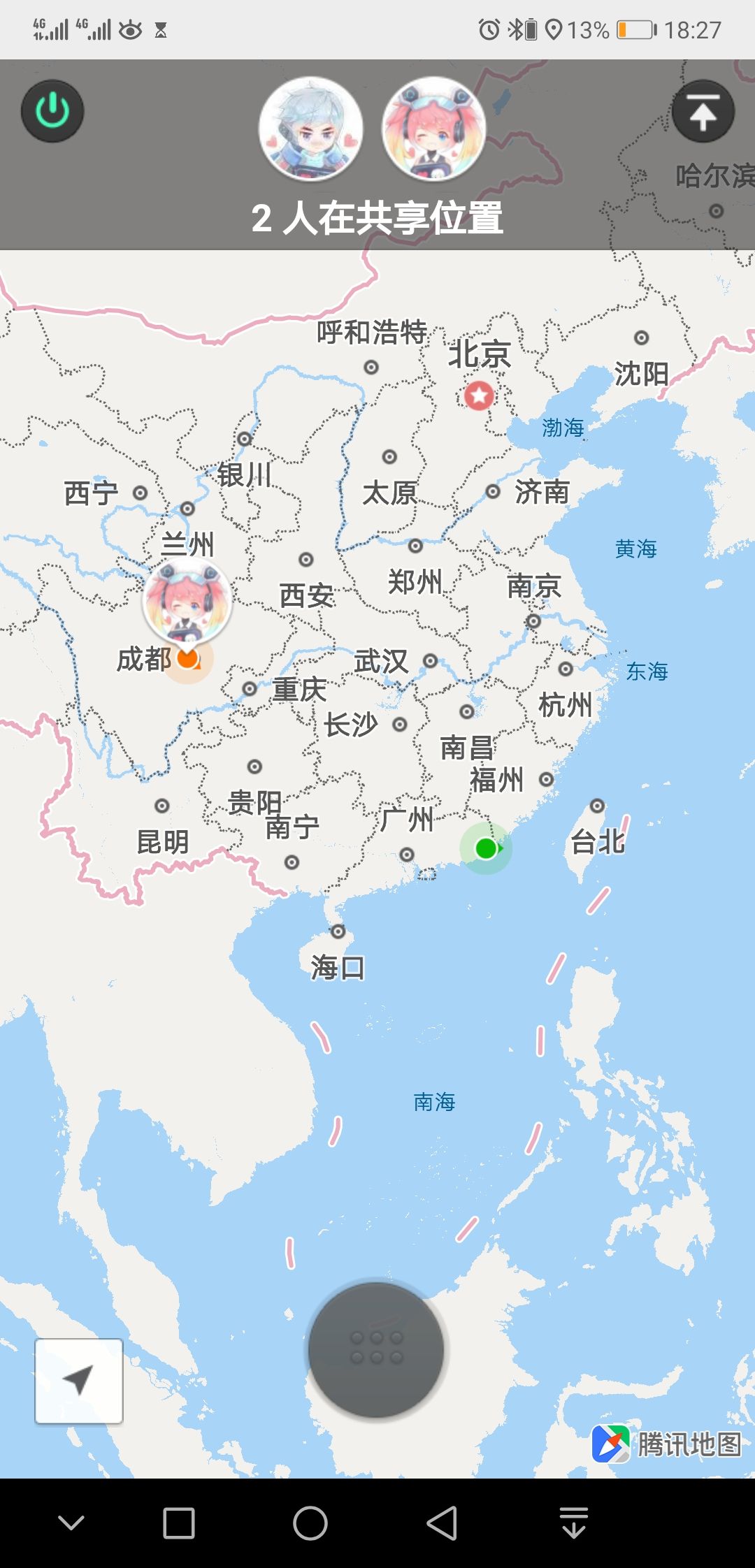Select the blue-haired participant avatar
This screenshot has width=755, height=1568.
[311, 129]
